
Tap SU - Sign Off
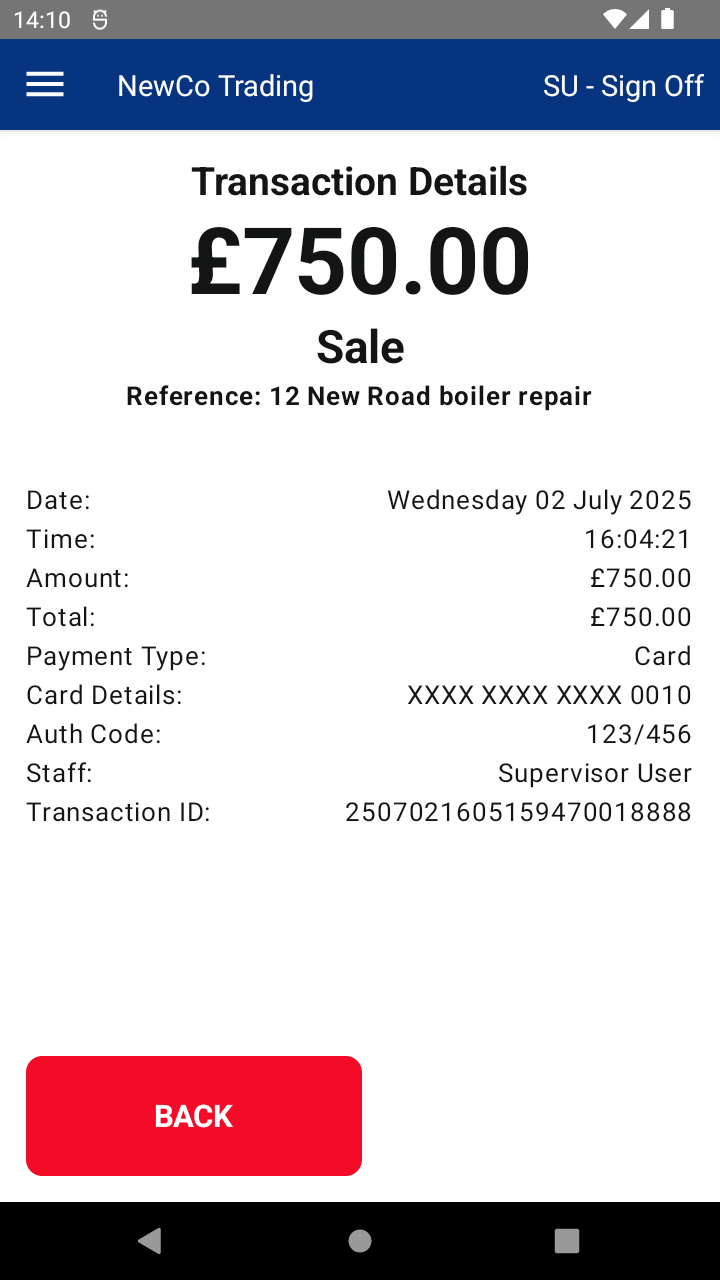point(623,86)
